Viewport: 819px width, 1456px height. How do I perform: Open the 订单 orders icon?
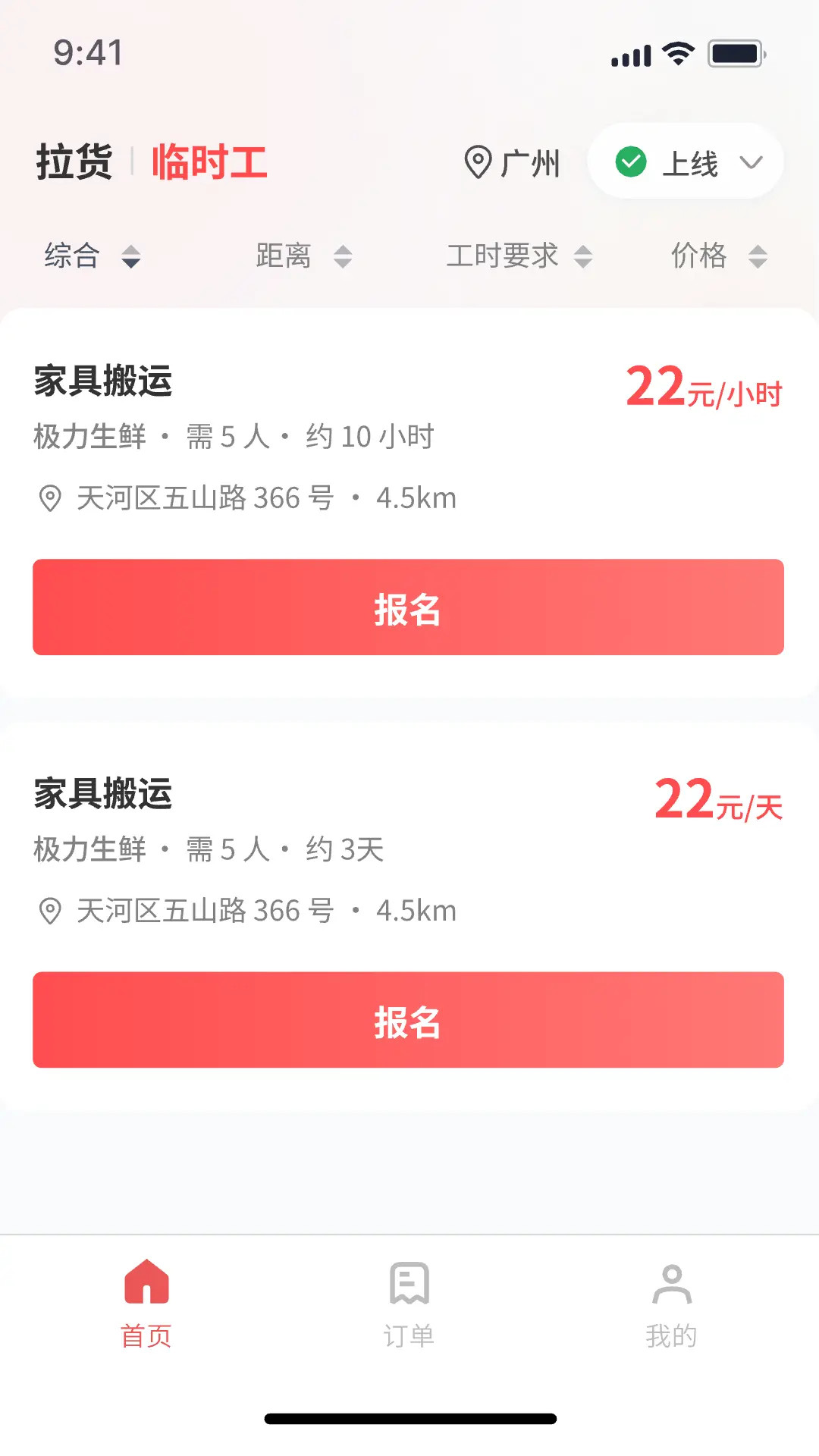[x=409, y=1282]
